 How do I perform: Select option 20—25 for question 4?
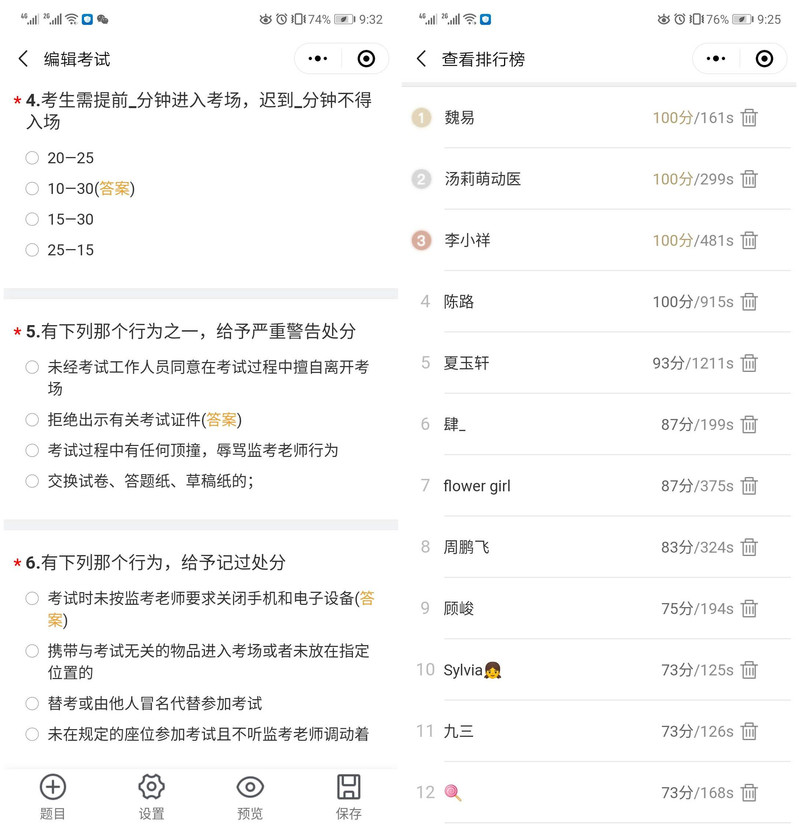tap(32, 158)
